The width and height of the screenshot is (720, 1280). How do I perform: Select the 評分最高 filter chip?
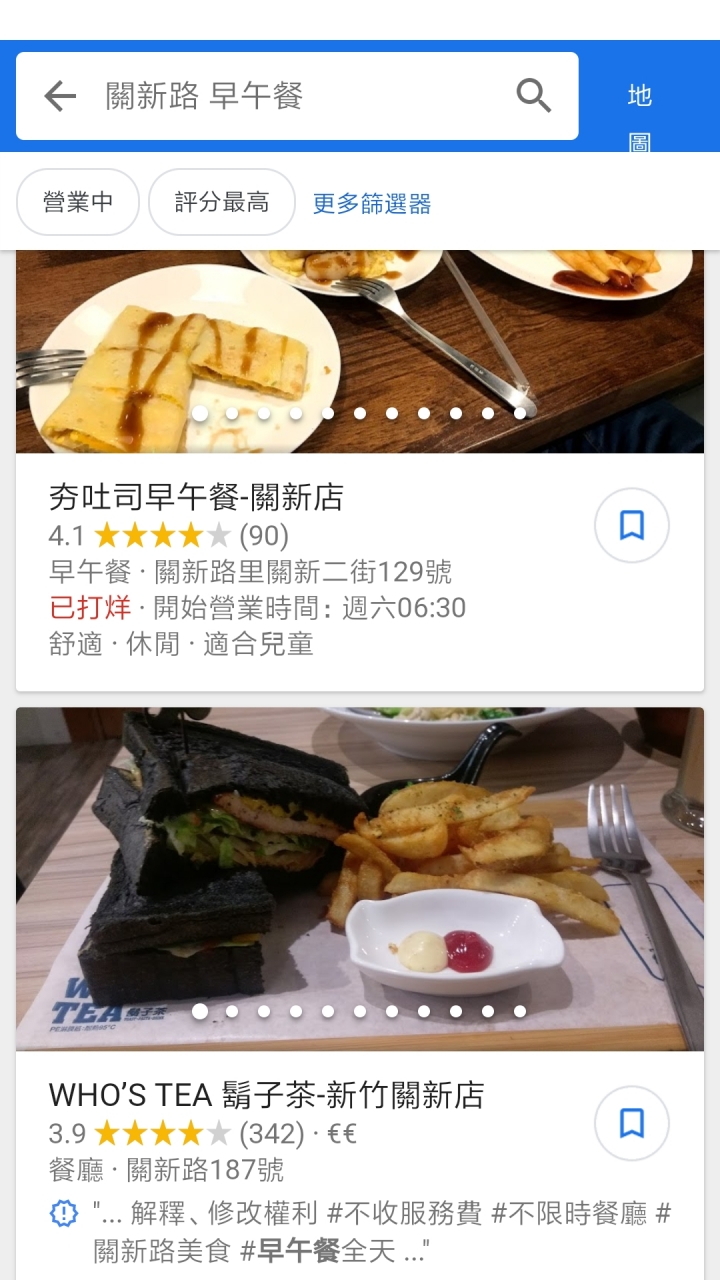pyautogui.click(x=222, y=202)
